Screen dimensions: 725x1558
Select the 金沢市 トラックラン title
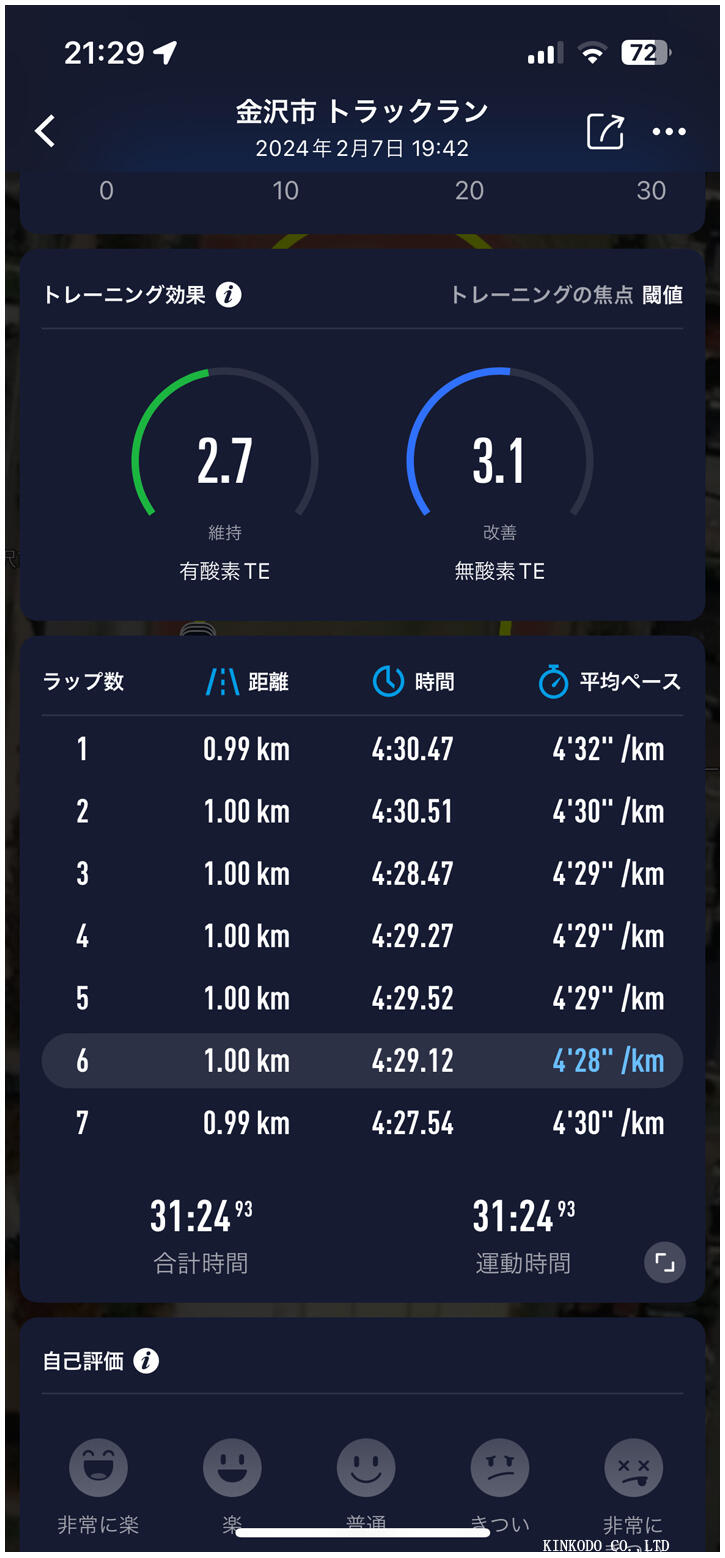click(x=362, y=112)
